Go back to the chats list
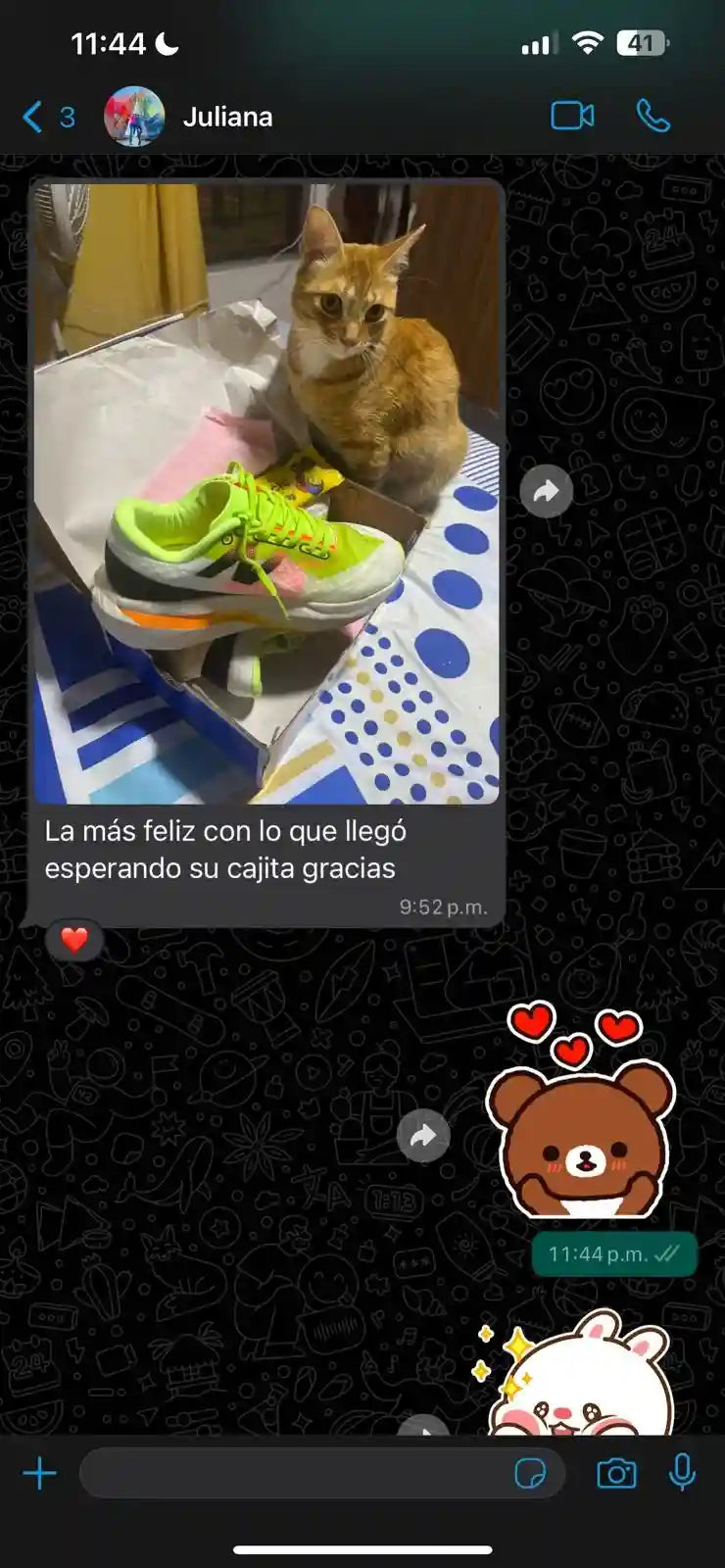 click(x=47, y=118)
